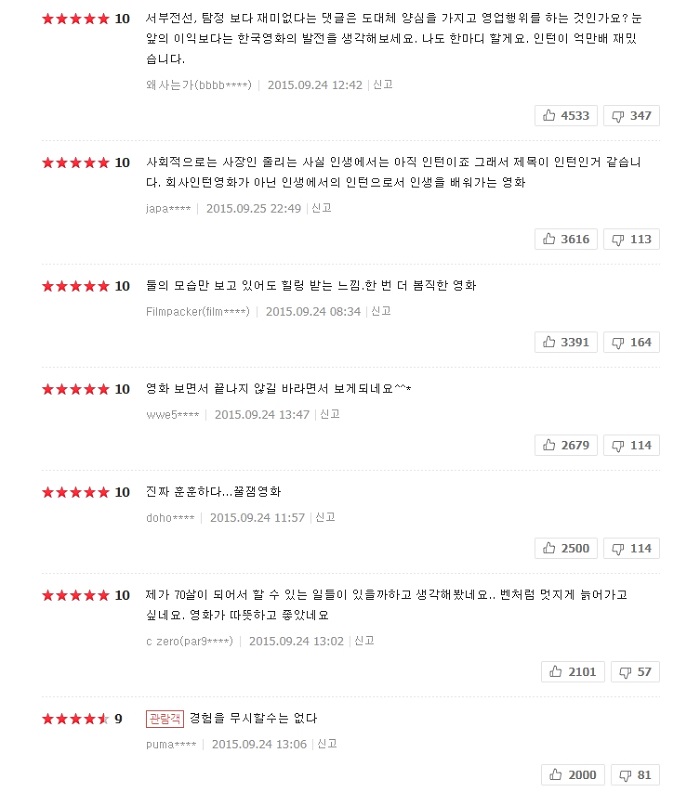Report wwe5****'s review with 신고

coord(330,414)
